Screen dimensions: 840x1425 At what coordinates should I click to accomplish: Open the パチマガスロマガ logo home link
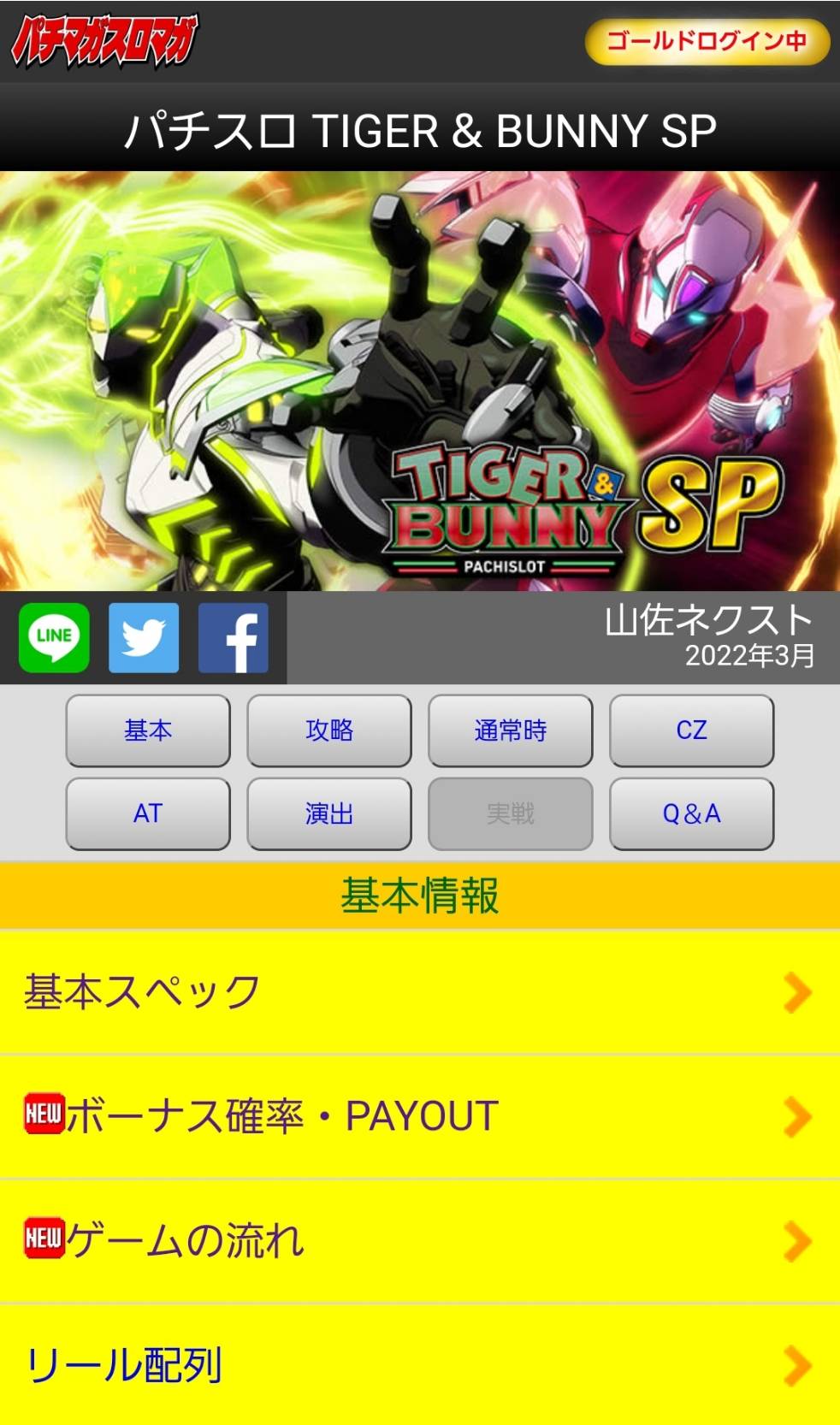point(104,40)
